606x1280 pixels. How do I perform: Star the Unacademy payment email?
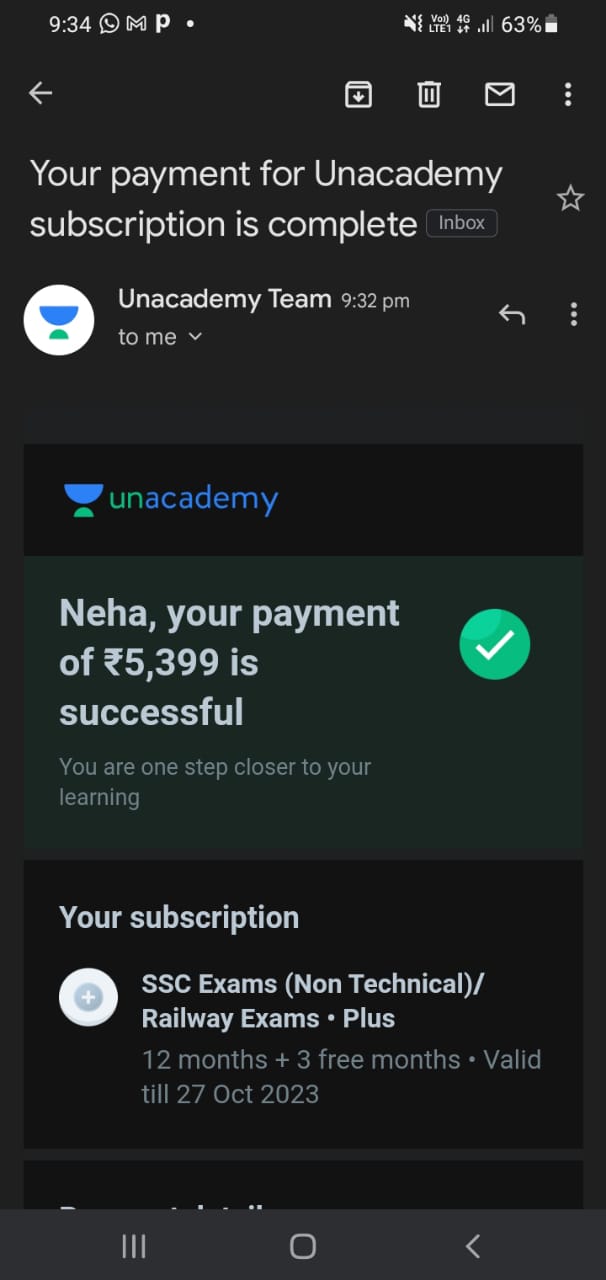coord(570,198)
